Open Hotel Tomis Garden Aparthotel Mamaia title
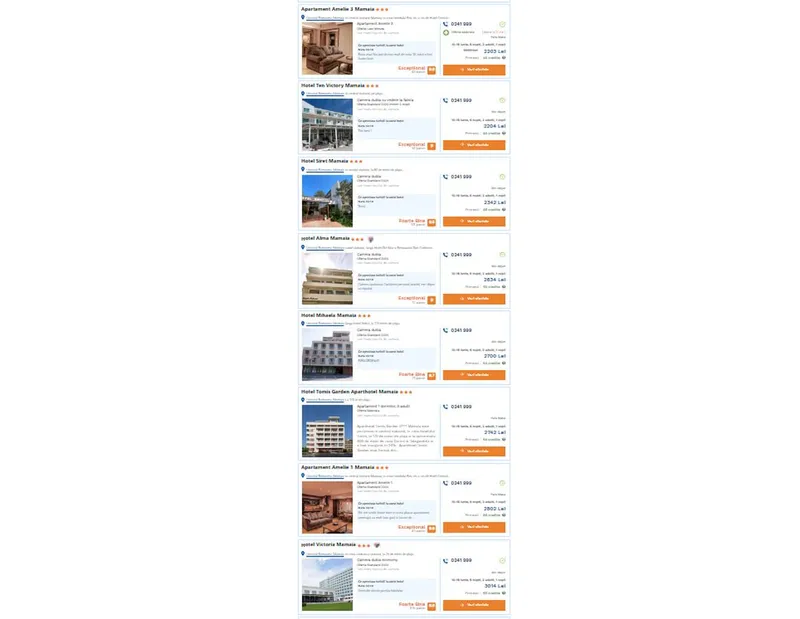The height and width of the screenshot is (619, 800). (x=349, y=392)
